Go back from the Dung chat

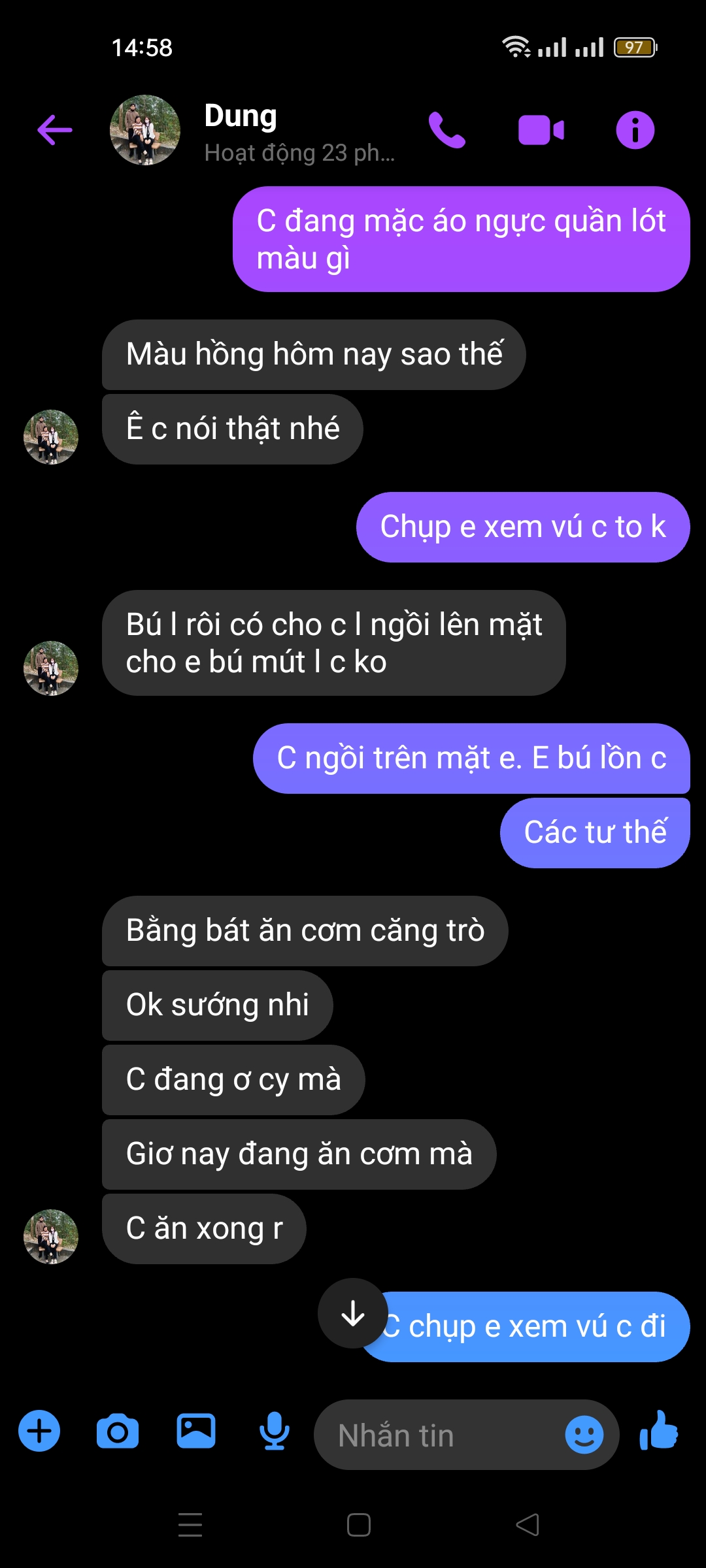[55, 129]
